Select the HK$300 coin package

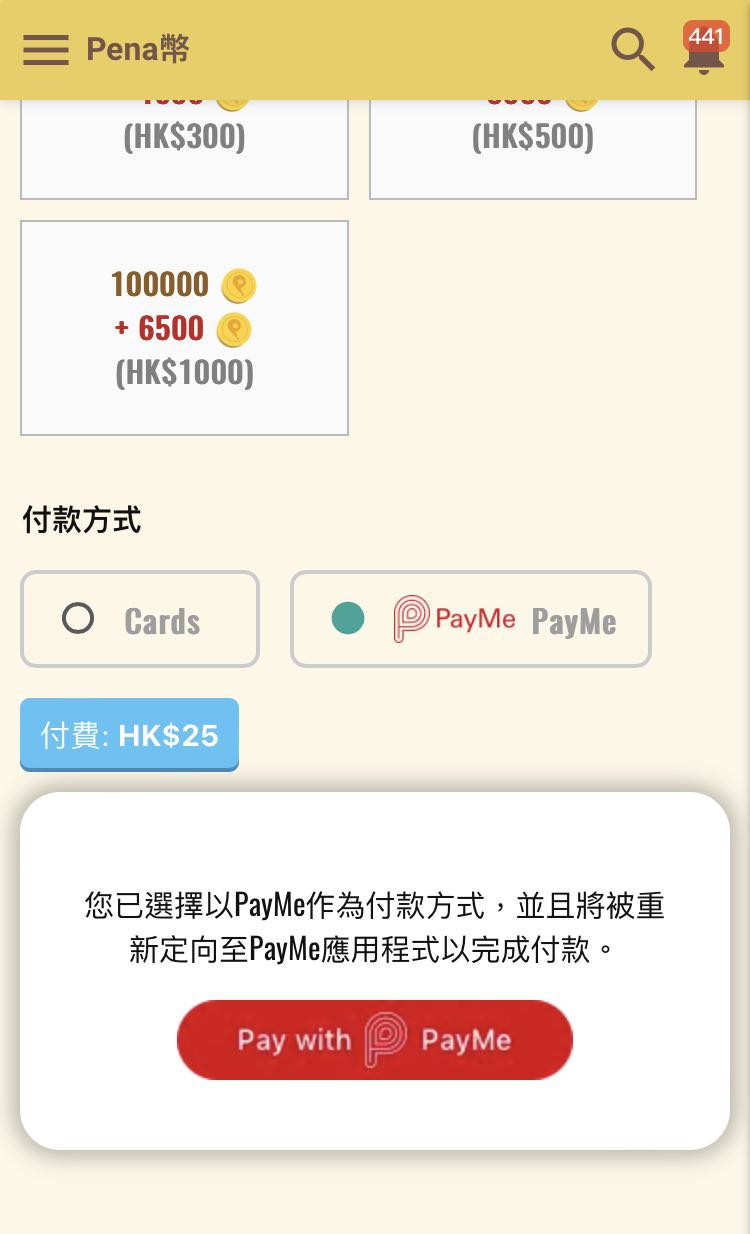coord(184,148)
